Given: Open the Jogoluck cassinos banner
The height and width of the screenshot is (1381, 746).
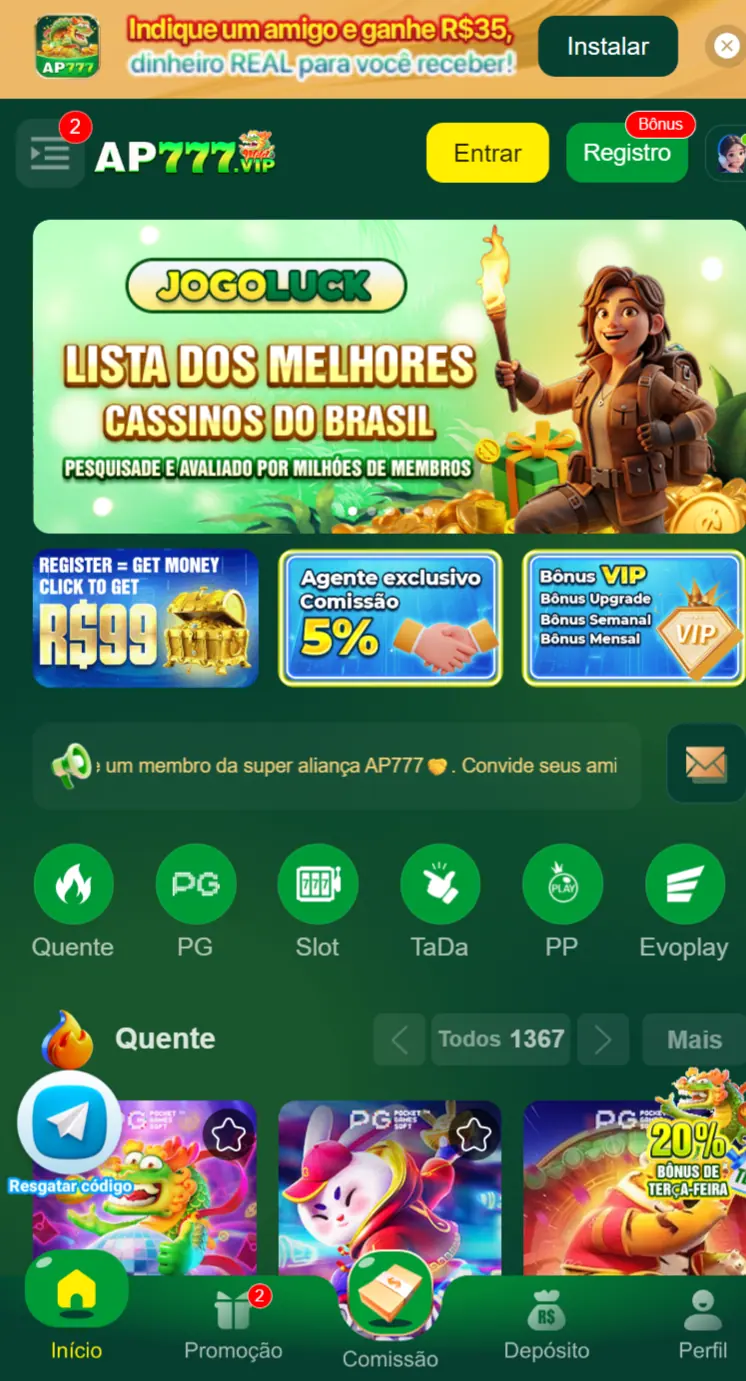Looking at the screenshot, I should click(389, 376).
